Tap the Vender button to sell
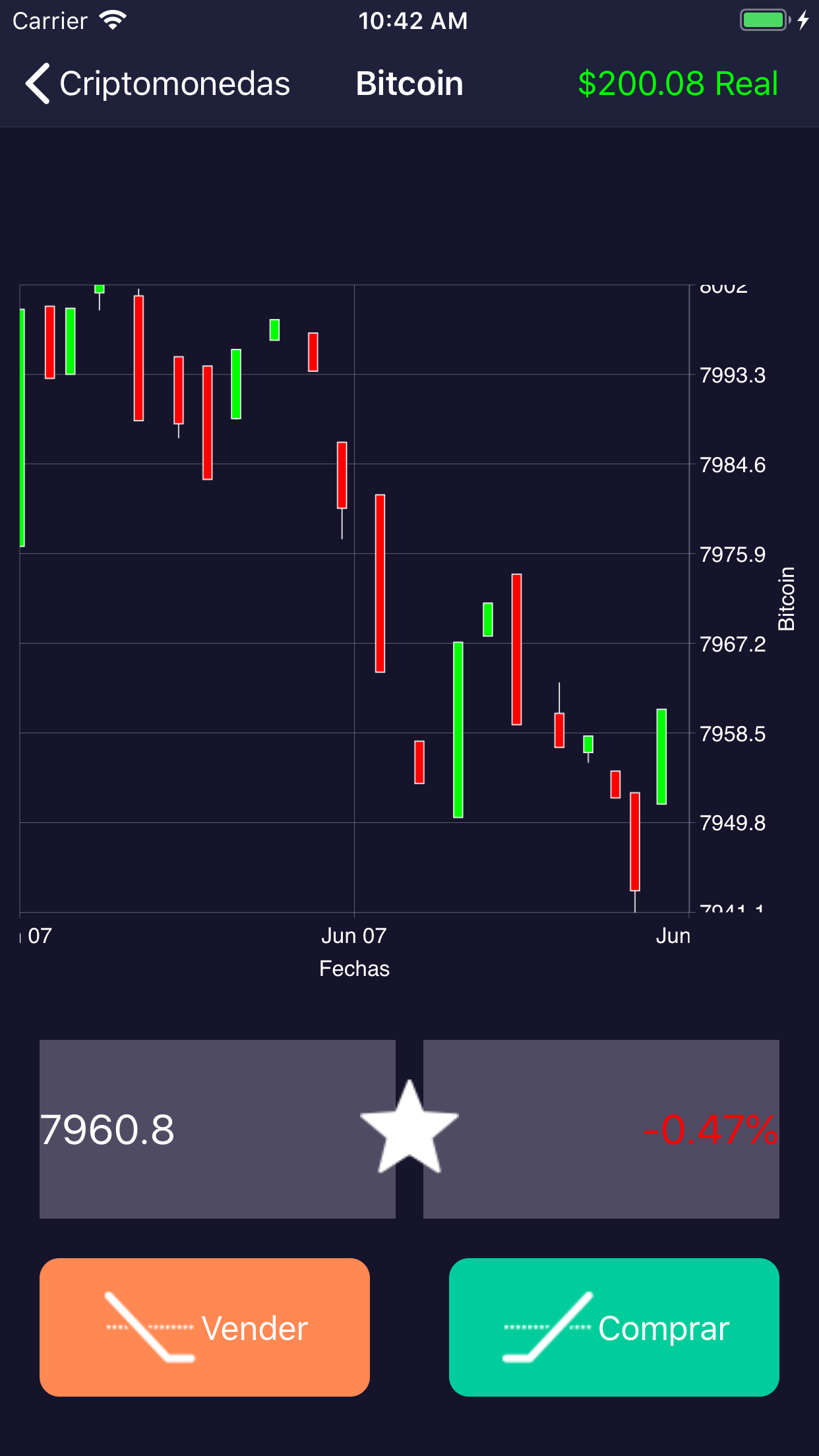The image size is (819, 1456). click(x=204, y=1327)
